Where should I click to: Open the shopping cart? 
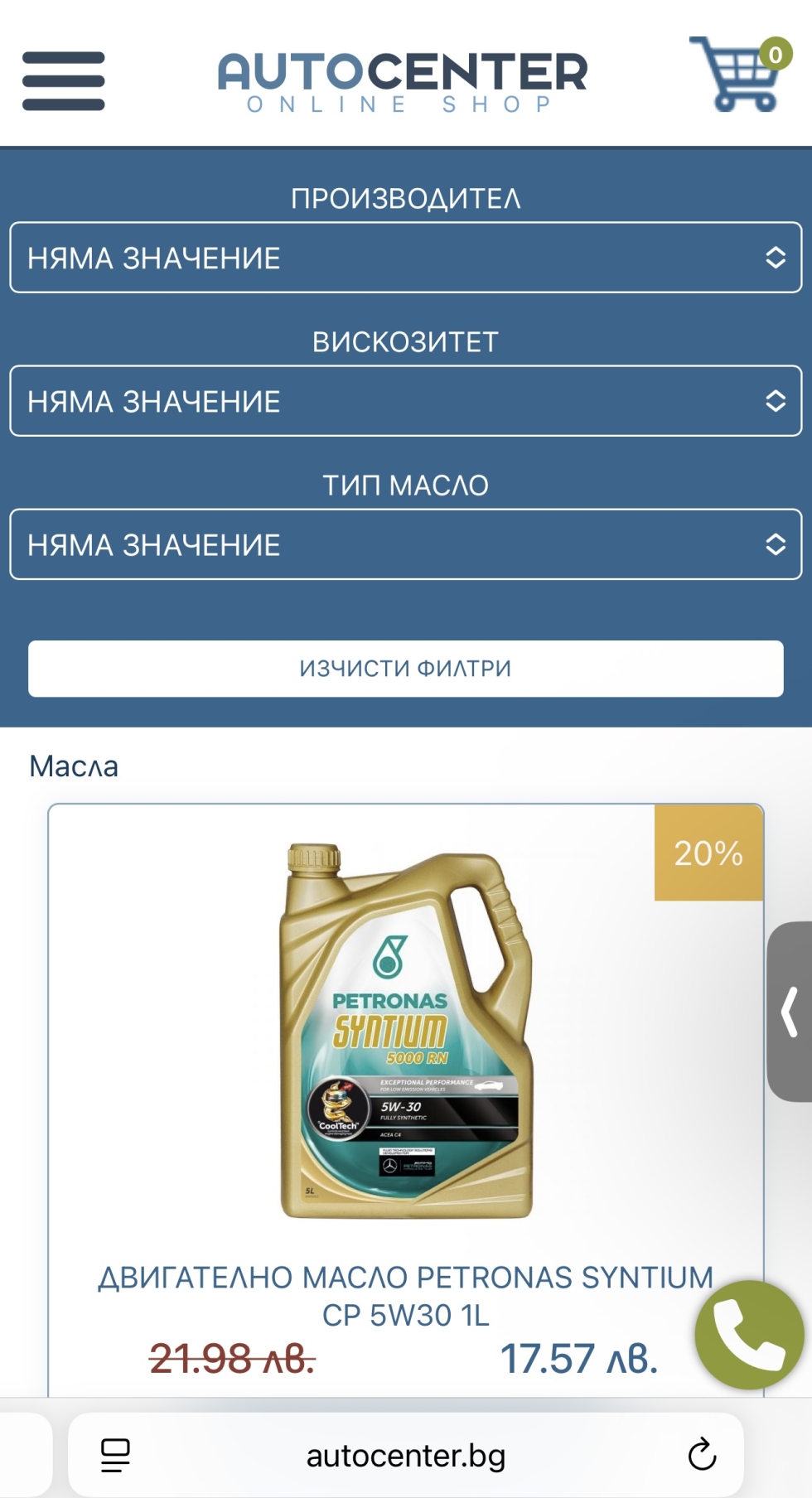(739, 74)
